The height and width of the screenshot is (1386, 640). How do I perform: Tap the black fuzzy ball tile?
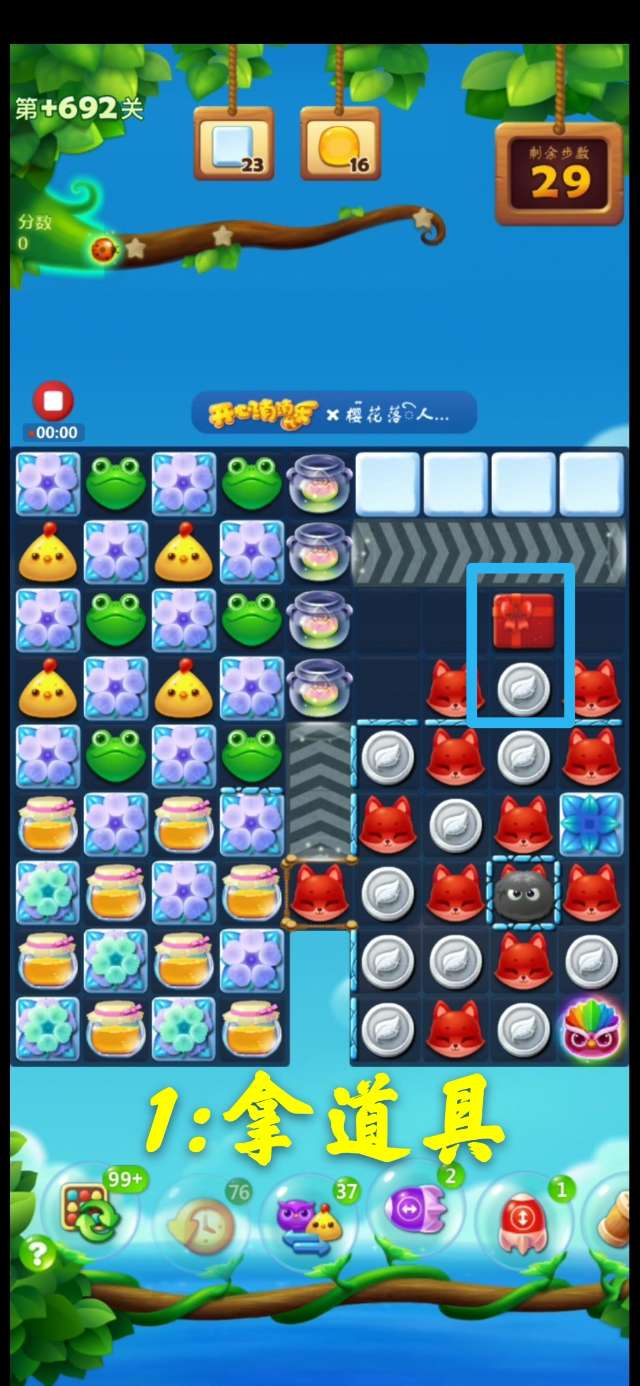click(523, 894)
